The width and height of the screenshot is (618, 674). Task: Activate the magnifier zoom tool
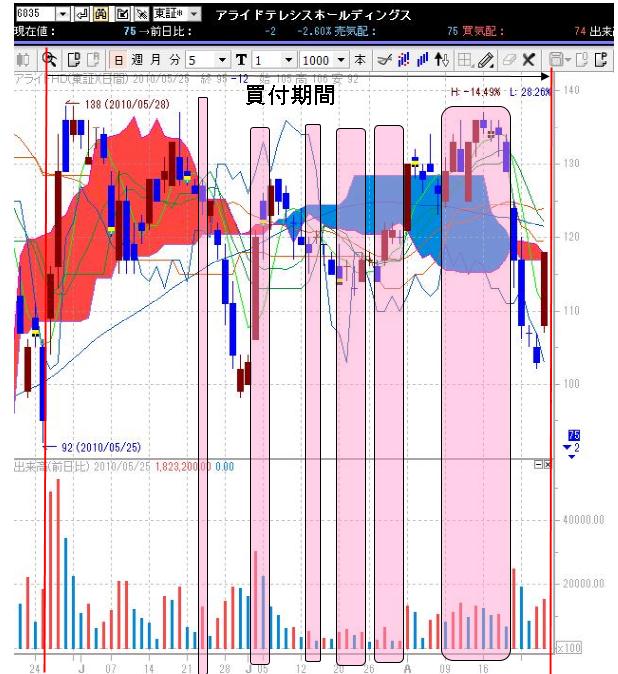click(x=49, y=60)
